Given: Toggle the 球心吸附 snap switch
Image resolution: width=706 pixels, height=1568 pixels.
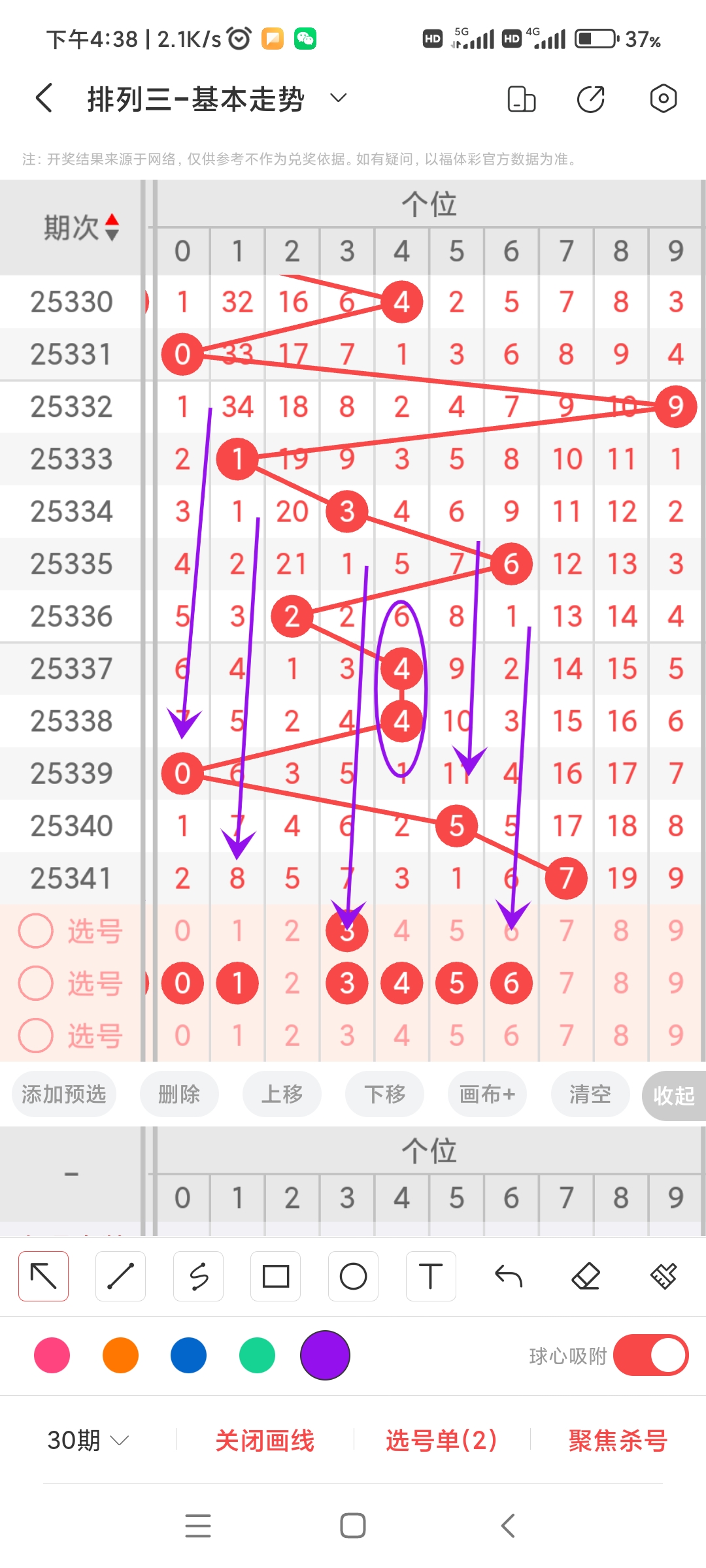Looking at the screenshot, I should [650, 1356].
